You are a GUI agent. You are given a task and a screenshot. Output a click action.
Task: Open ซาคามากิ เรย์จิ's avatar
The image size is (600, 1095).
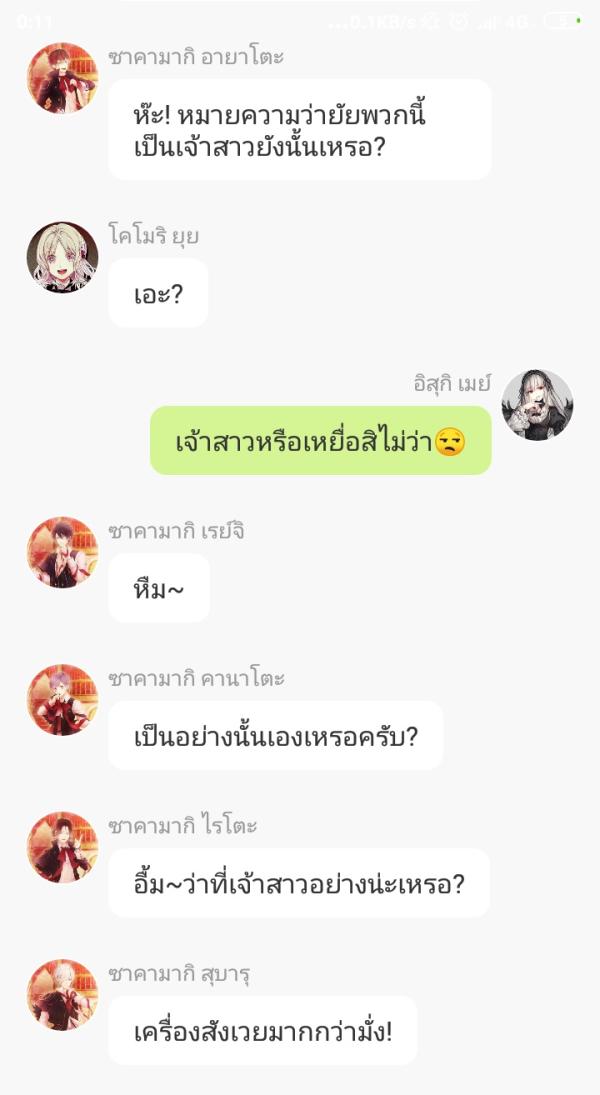[62, 552]
